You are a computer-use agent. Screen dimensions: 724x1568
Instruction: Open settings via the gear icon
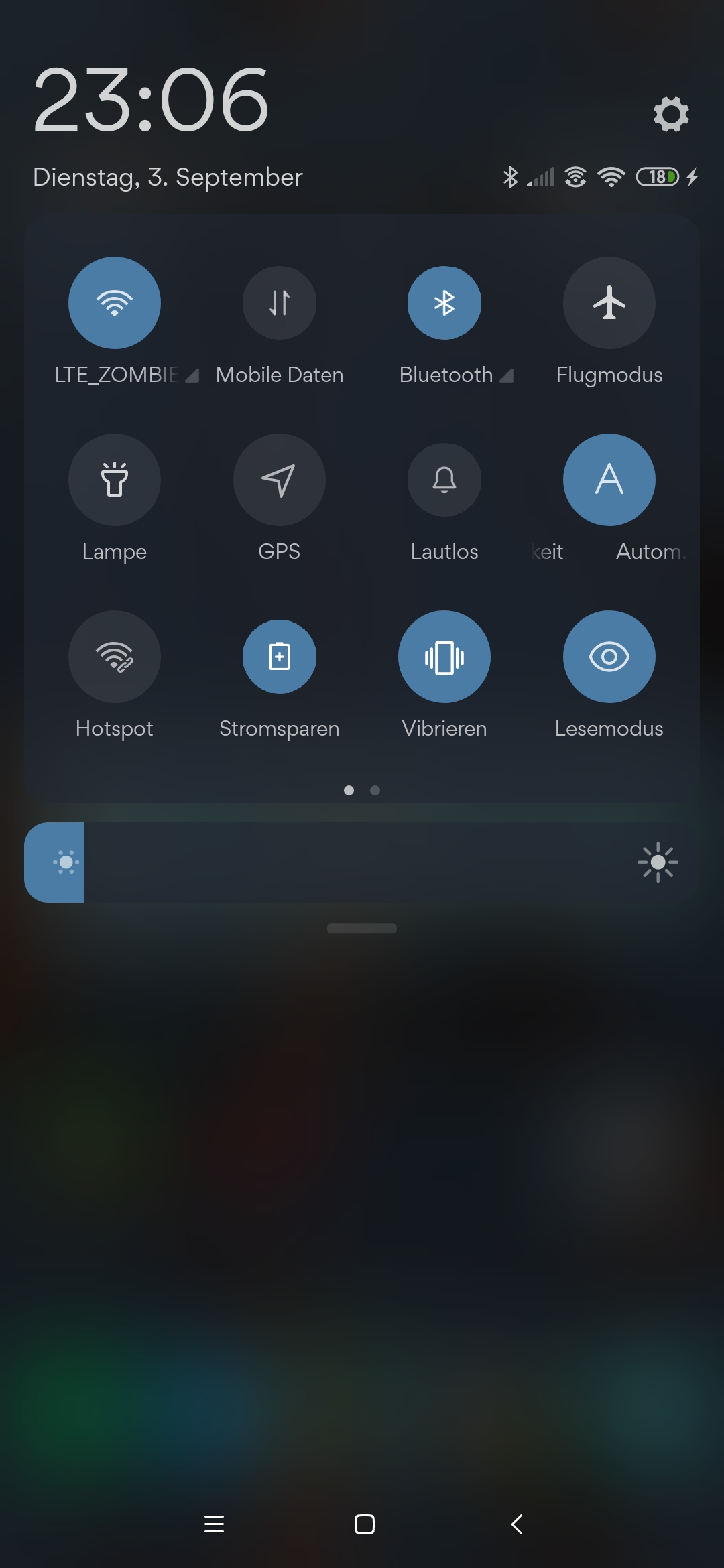[x=671, y=115]
